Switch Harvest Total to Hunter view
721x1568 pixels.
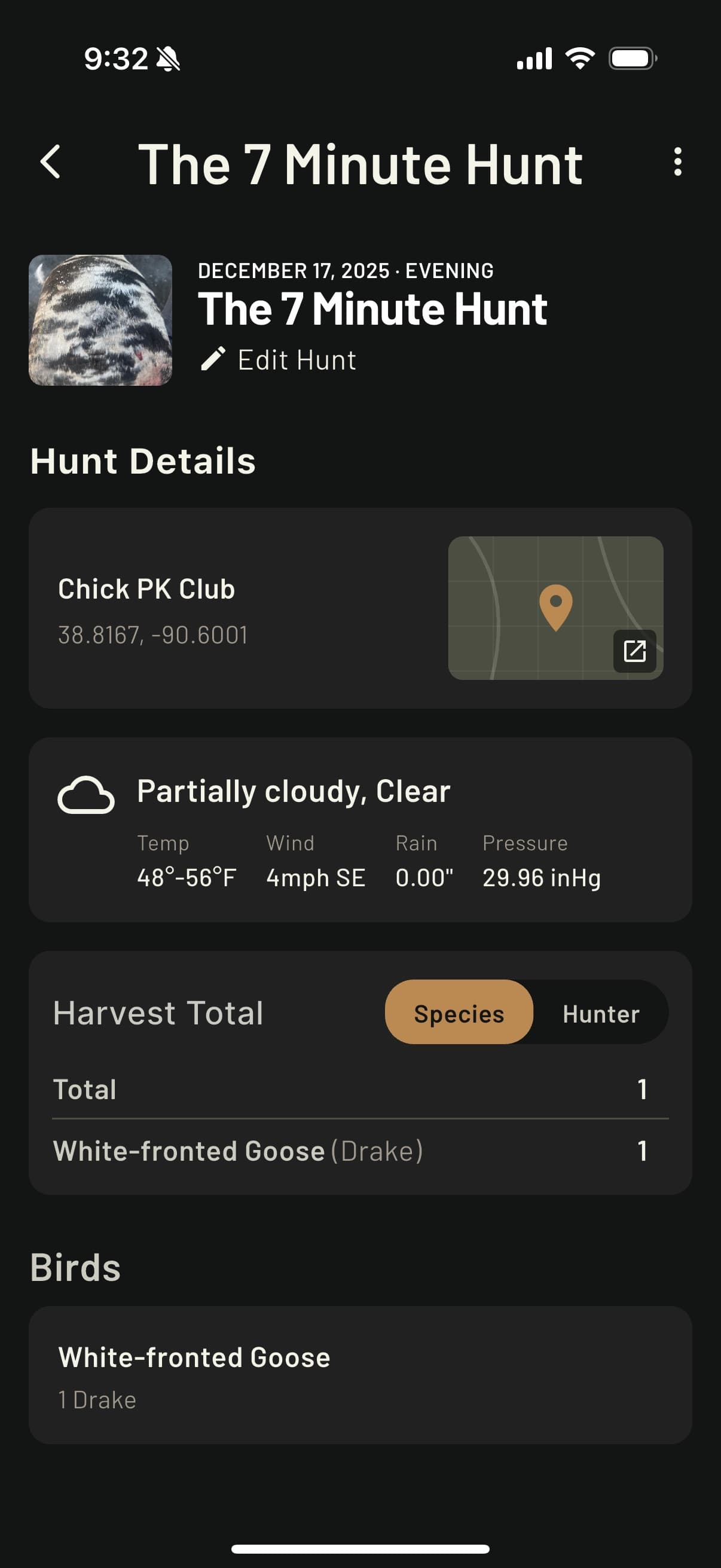click(601, 1012)
